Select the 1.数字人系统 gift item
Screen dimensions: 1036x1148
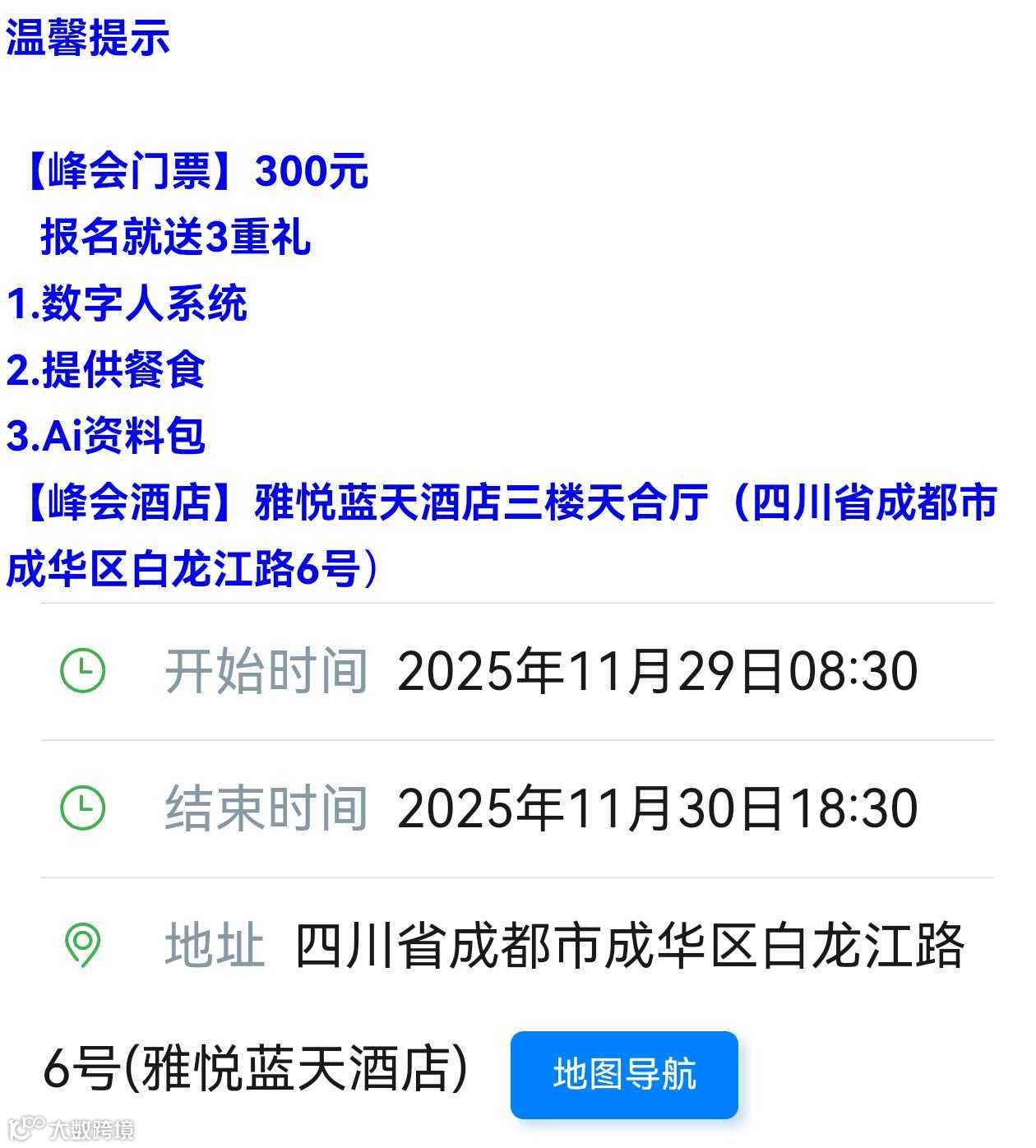pyautogui.click(x=127, y=306)
